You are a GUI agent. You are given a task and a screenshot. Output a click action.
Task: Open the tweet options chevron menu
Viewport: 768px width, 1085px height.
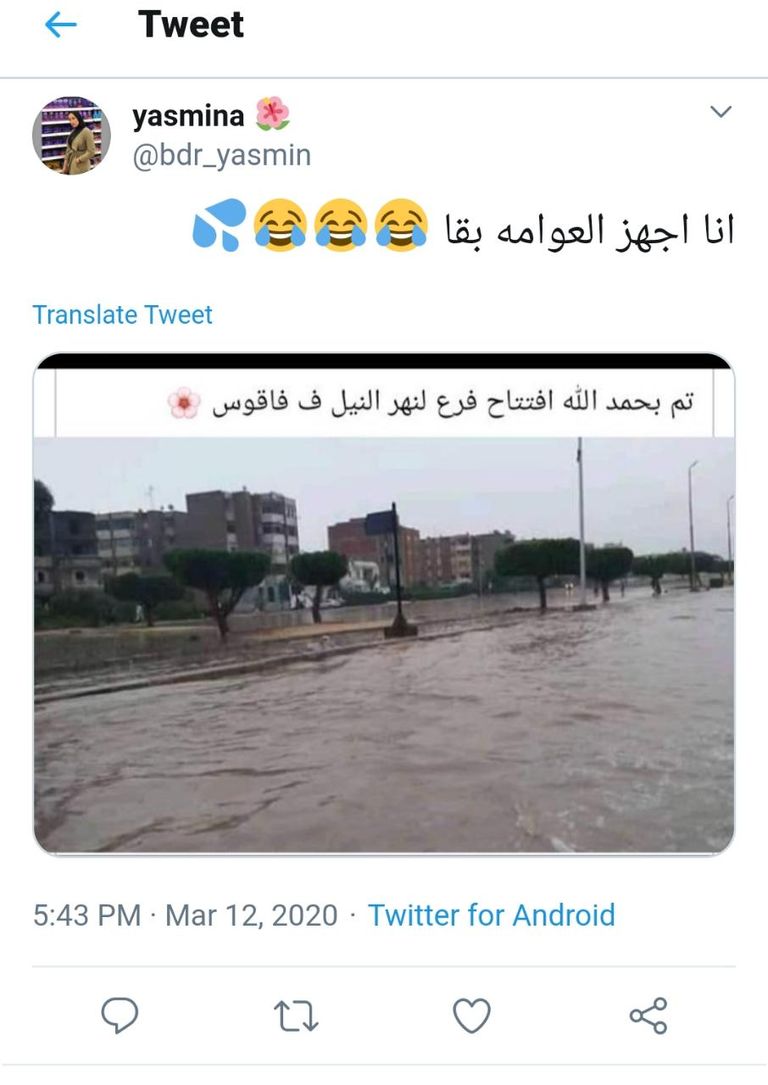click(x=721, y=112)
